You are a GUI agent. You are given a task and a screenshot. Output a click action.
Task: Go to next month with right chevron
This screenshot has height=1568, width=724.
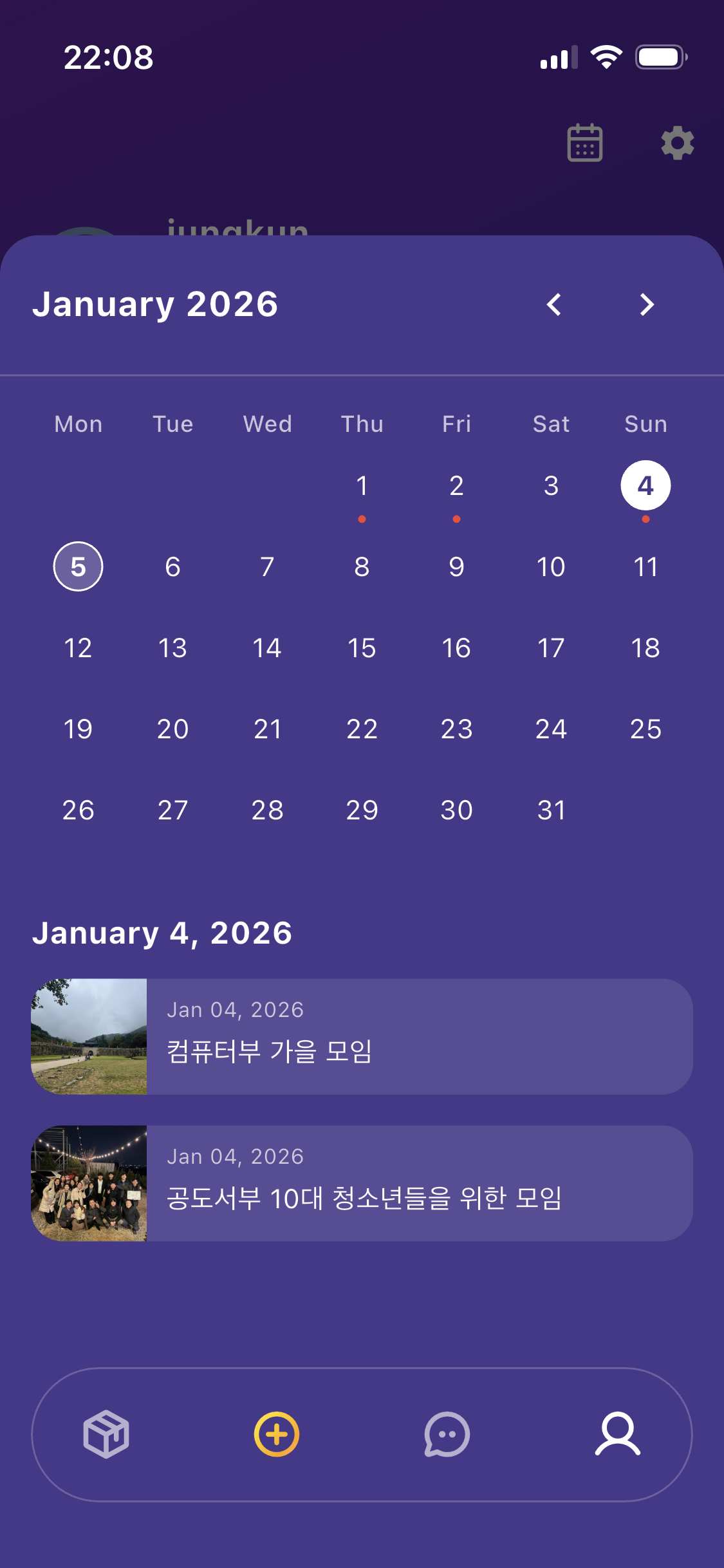tap(647, 305)
